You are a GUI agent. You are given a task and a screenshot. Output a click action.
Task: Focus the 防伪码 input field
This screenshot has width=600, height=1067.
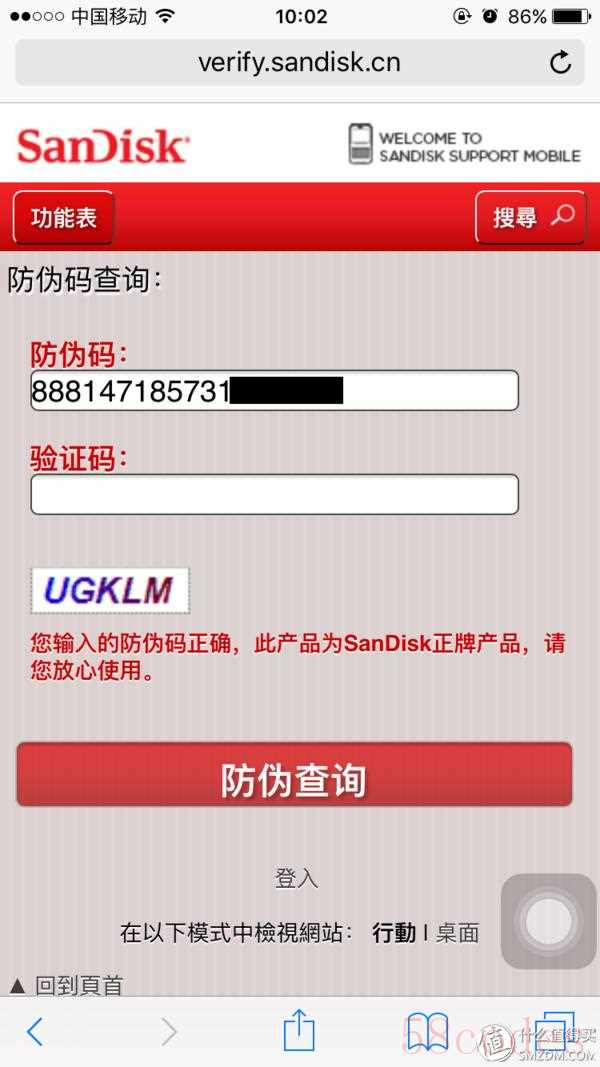point(274,390)
